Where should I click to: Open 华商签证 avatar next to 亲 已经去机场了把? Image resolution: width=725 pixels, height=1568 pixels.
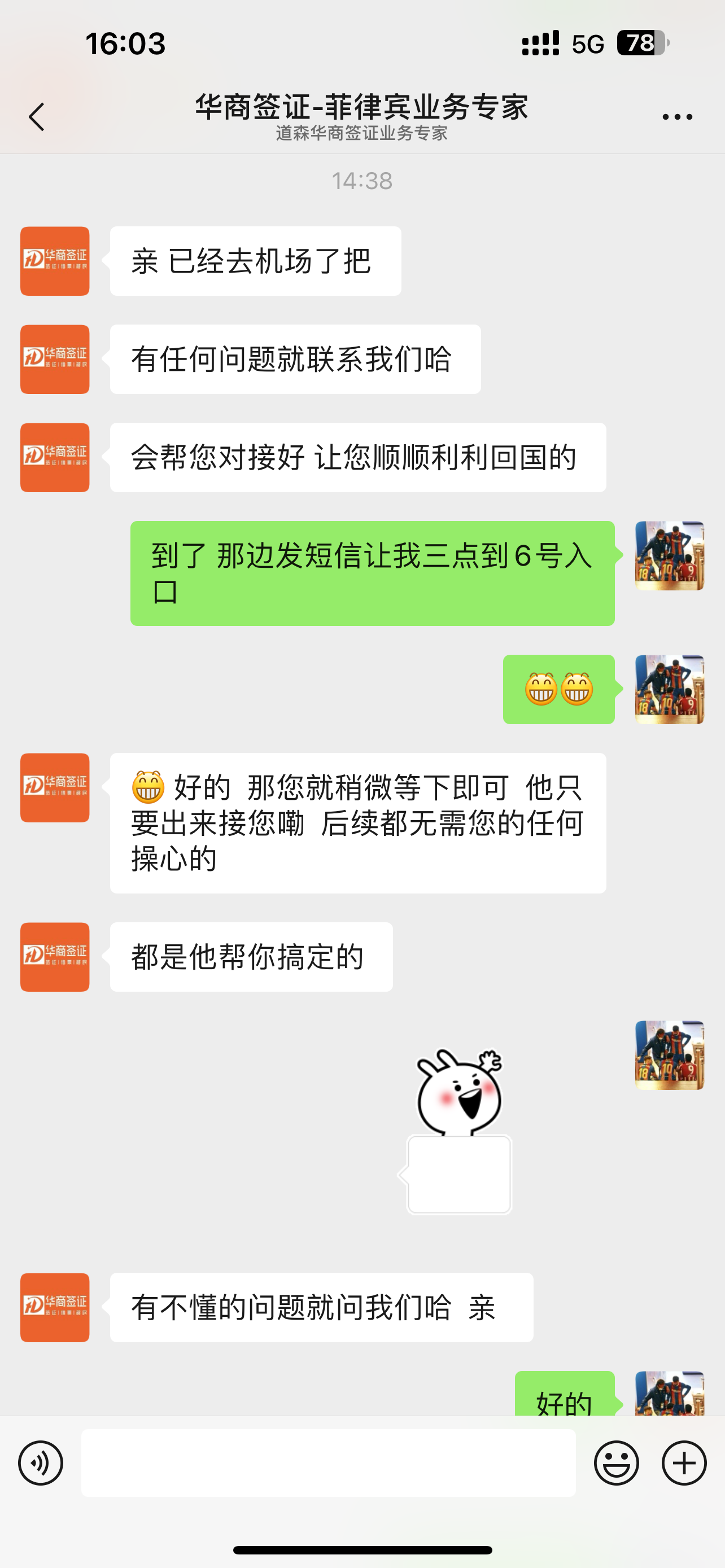pyautogui.click(x=55, y=261)
